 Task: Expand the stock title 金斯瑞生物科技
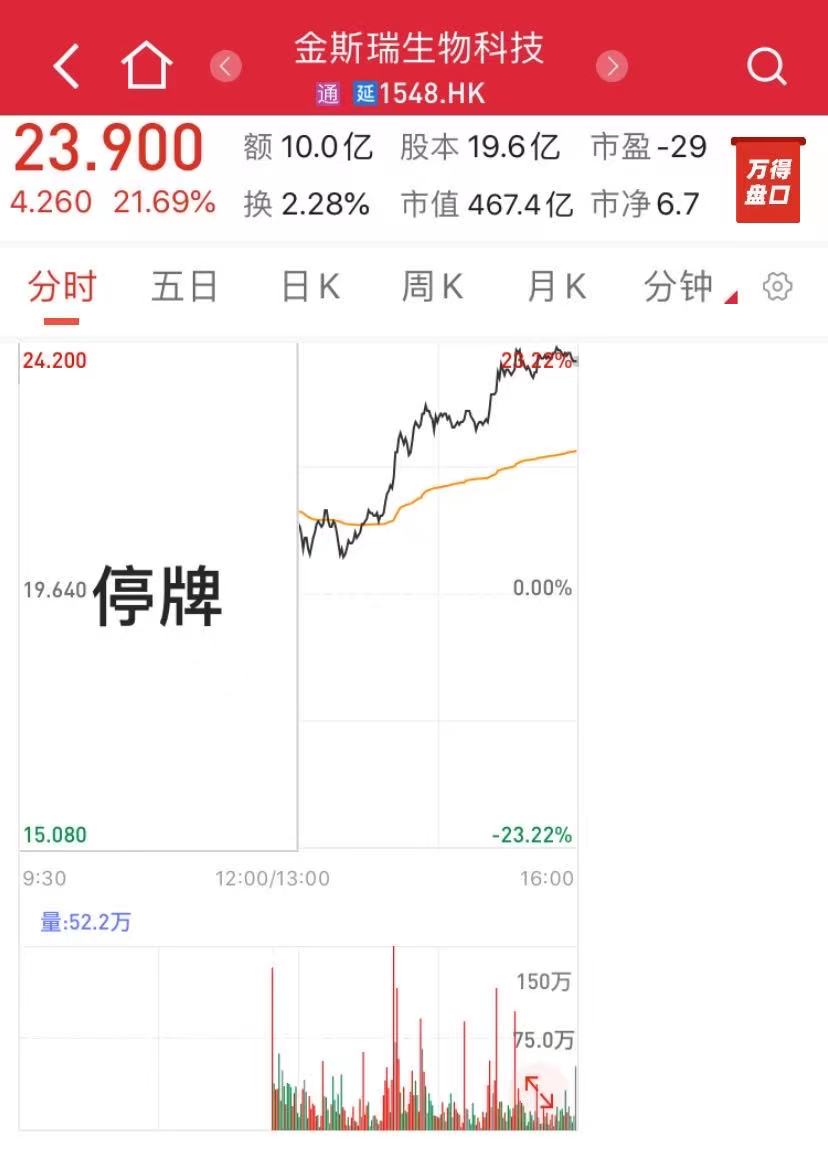[417, 48]
